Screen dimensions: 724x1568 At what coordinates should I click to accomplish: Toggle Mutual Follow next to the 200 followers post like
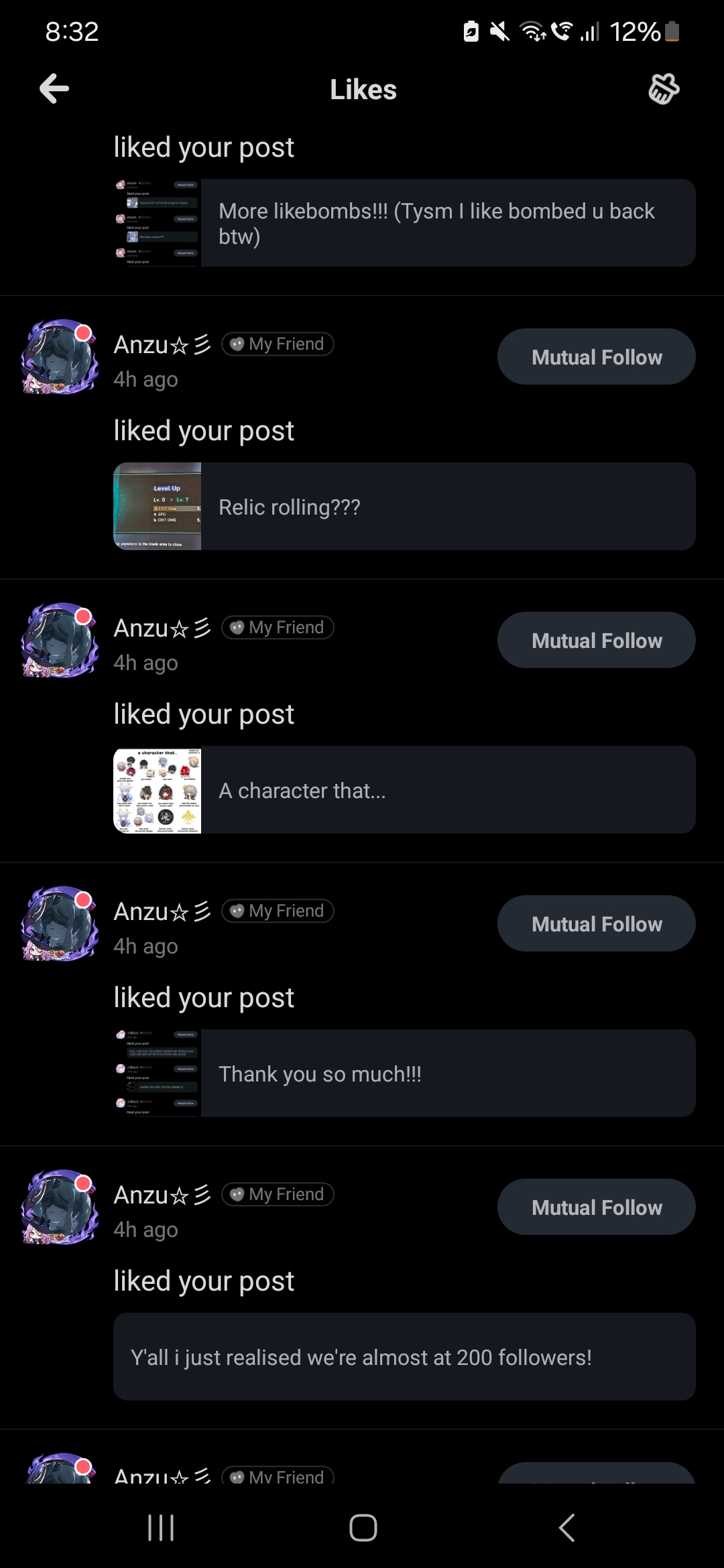point(595,1207)
